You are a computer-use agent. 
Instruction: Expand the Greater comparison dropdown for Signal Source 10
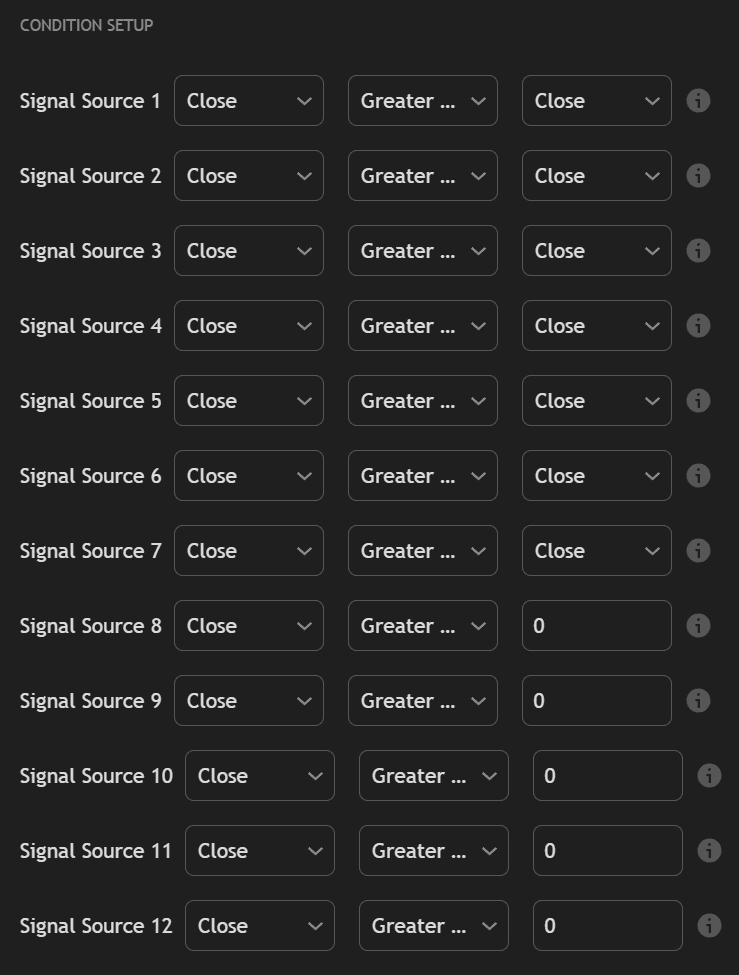(433, 776)
